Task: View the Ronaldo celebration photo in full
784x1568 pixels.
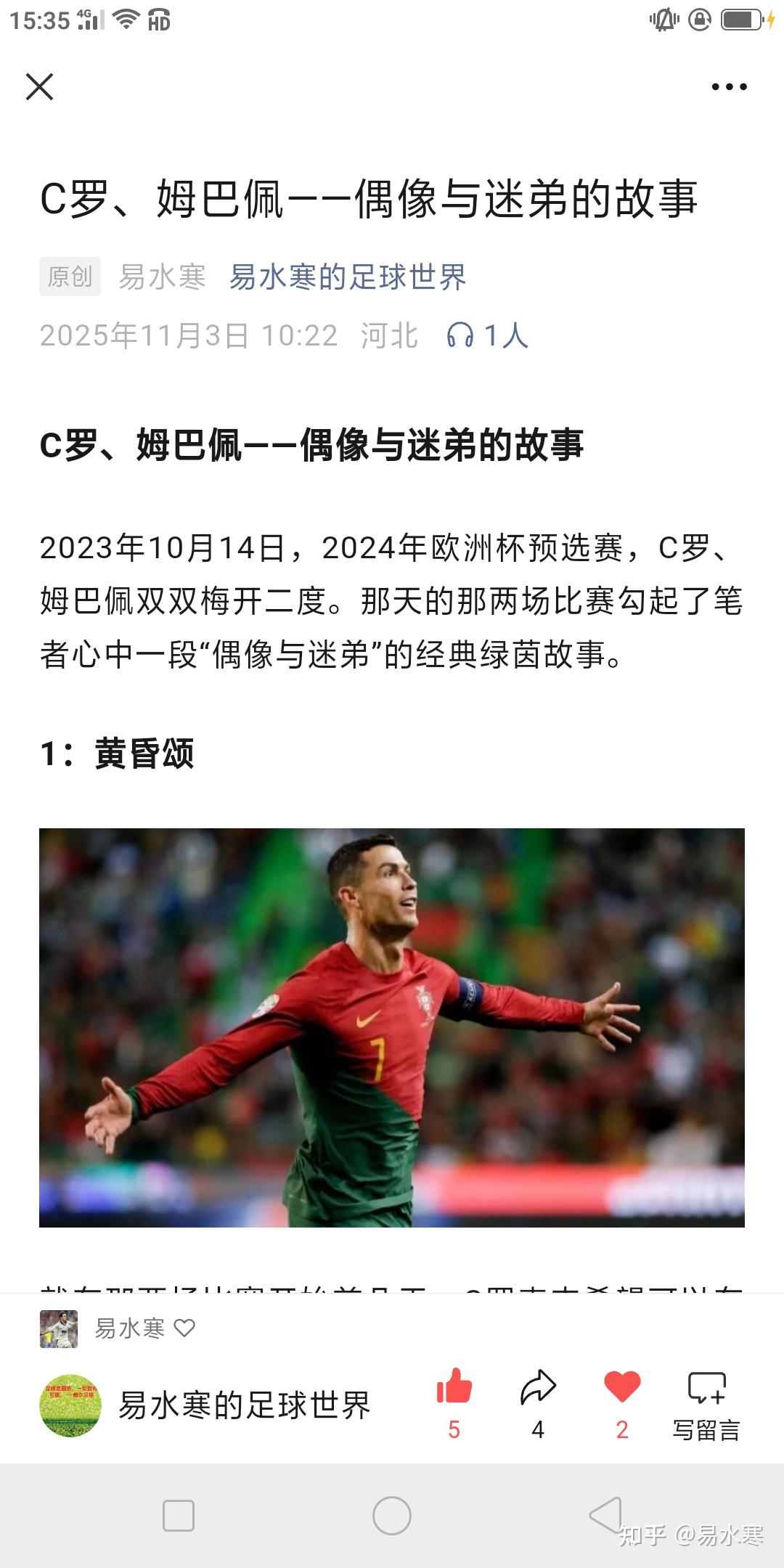Action: coord(392,1027)
